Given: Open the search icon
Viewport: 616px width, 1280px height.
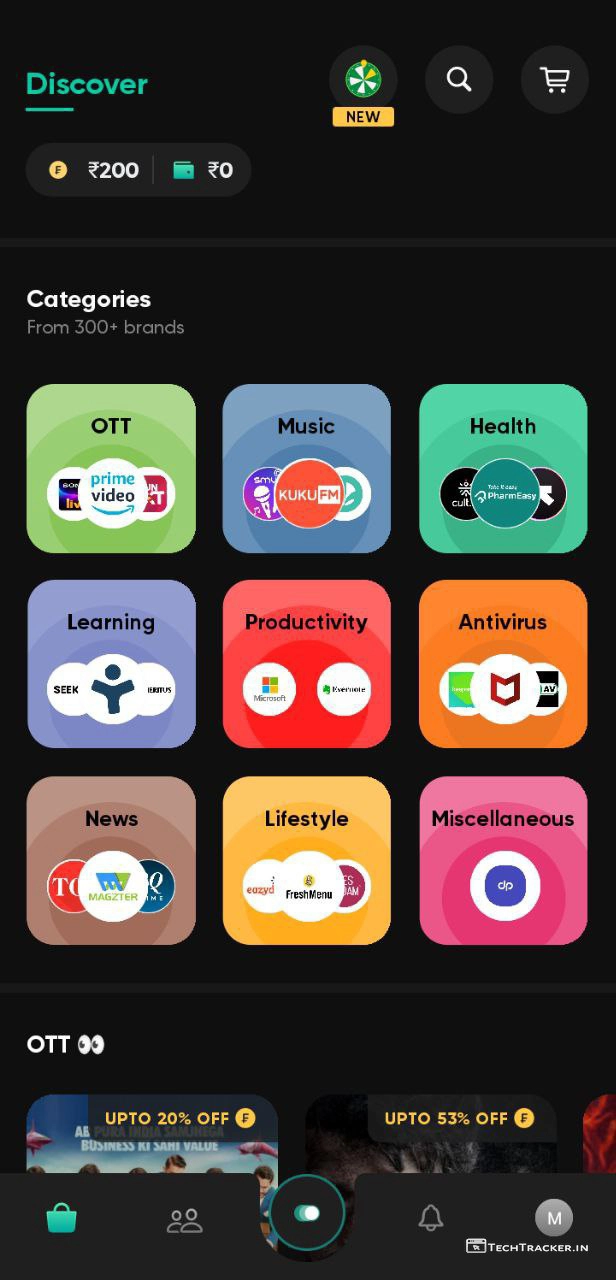Looking at the screenshot, I should [459, 79].
